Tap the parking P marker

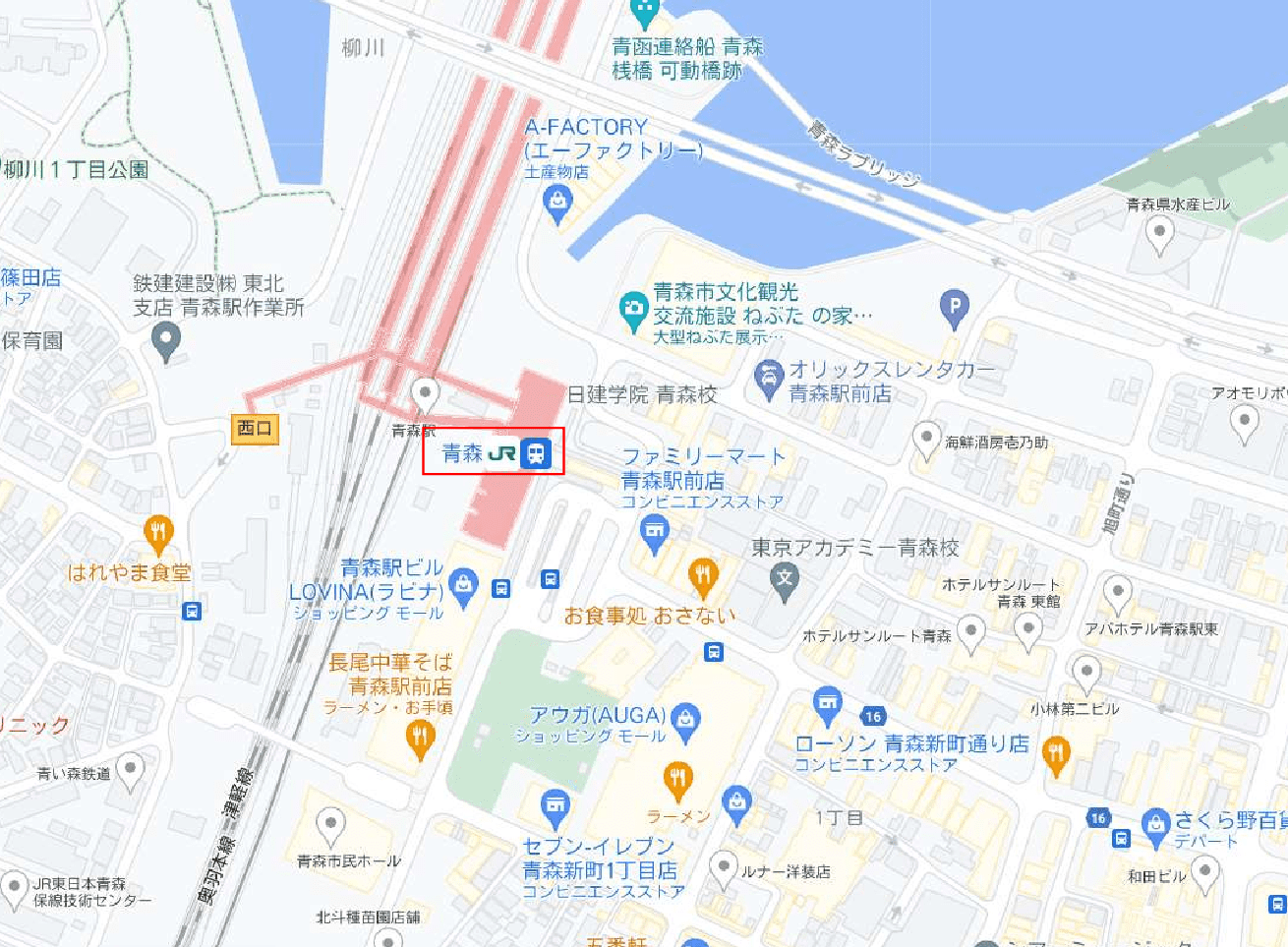[954, 308]
